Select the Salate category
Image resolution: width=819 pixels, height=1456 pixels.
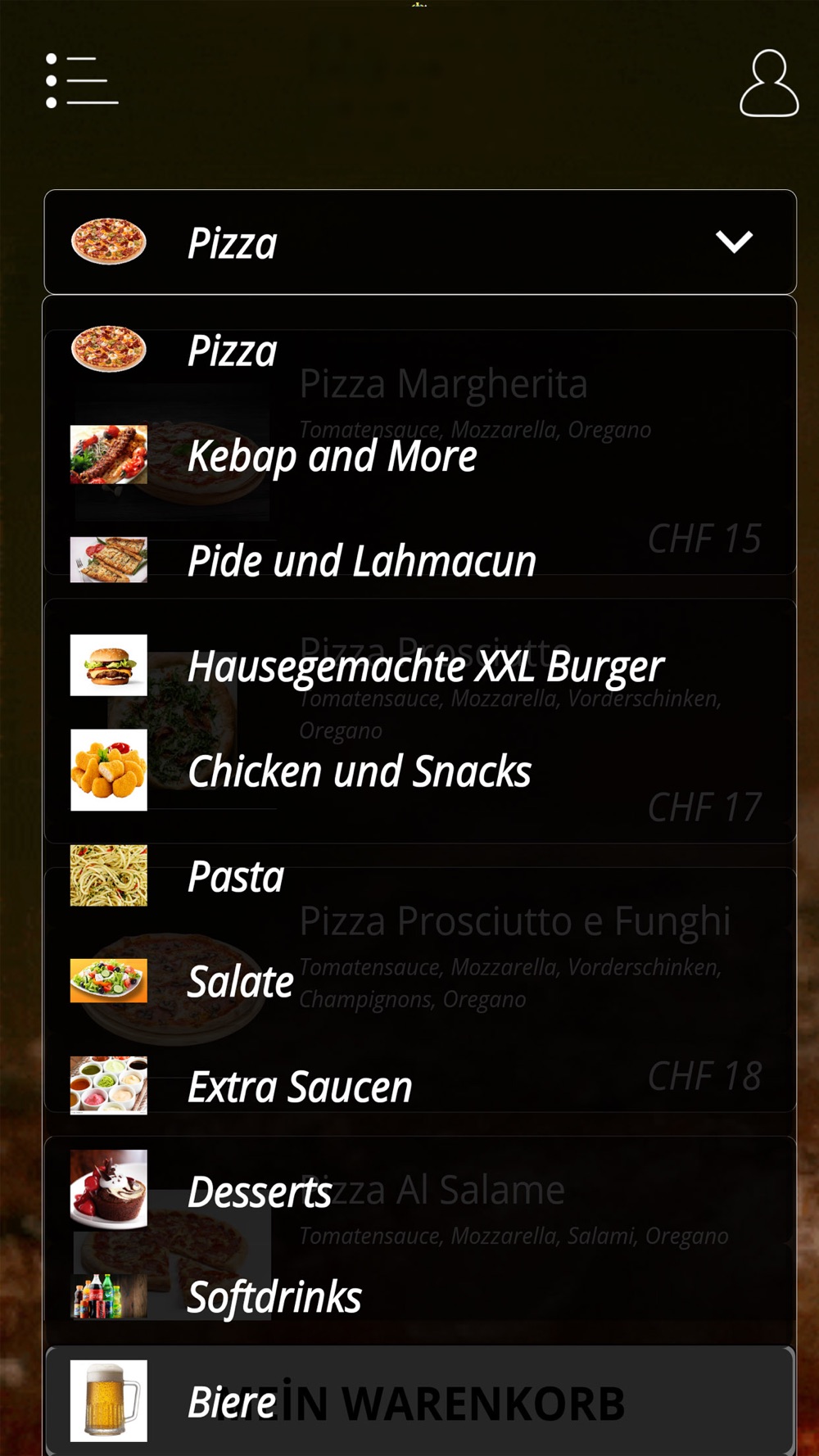point(420,980)
